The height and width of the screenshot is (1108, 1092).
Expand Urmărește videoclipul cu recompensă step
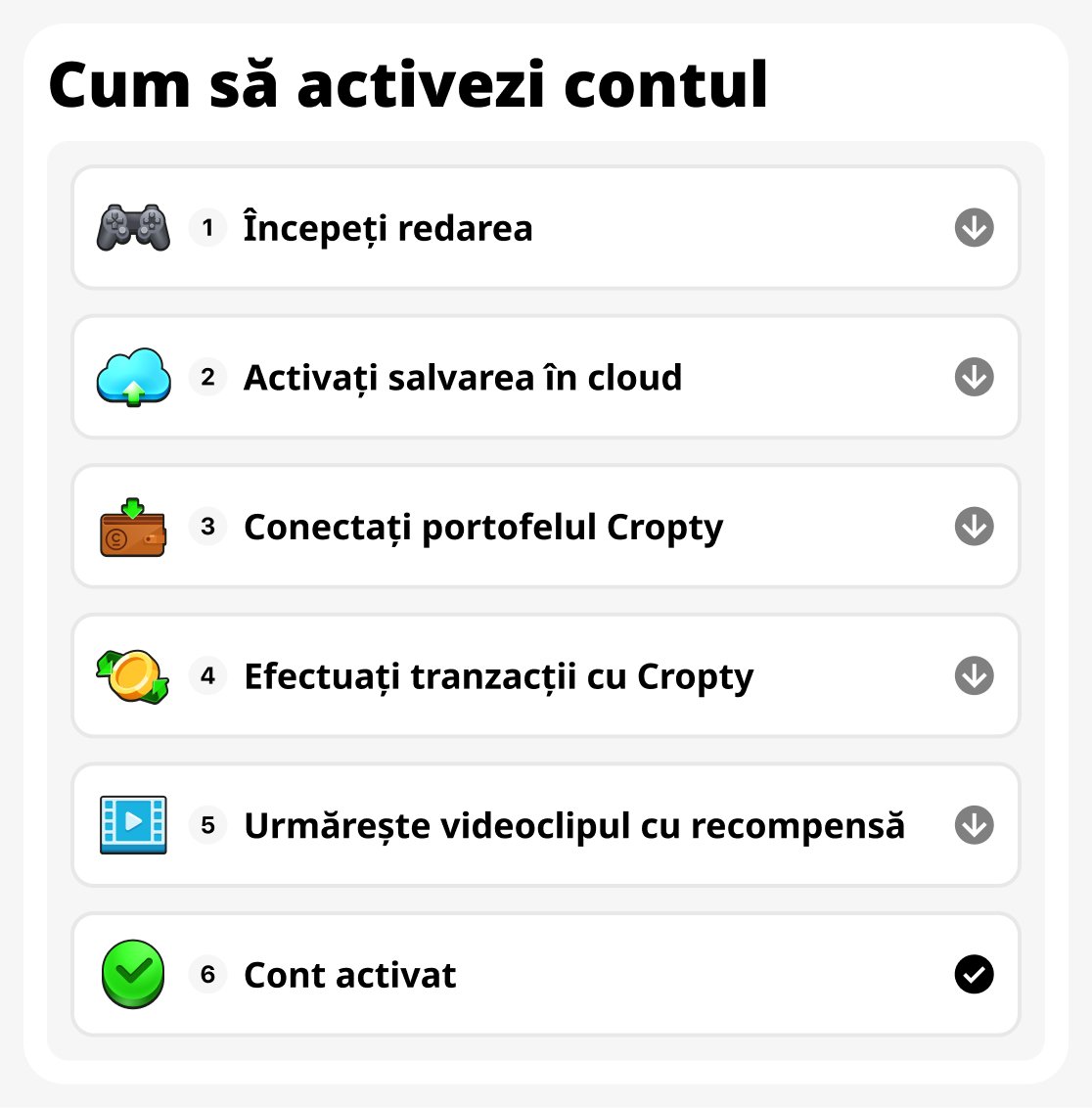[x=973, y=825]
